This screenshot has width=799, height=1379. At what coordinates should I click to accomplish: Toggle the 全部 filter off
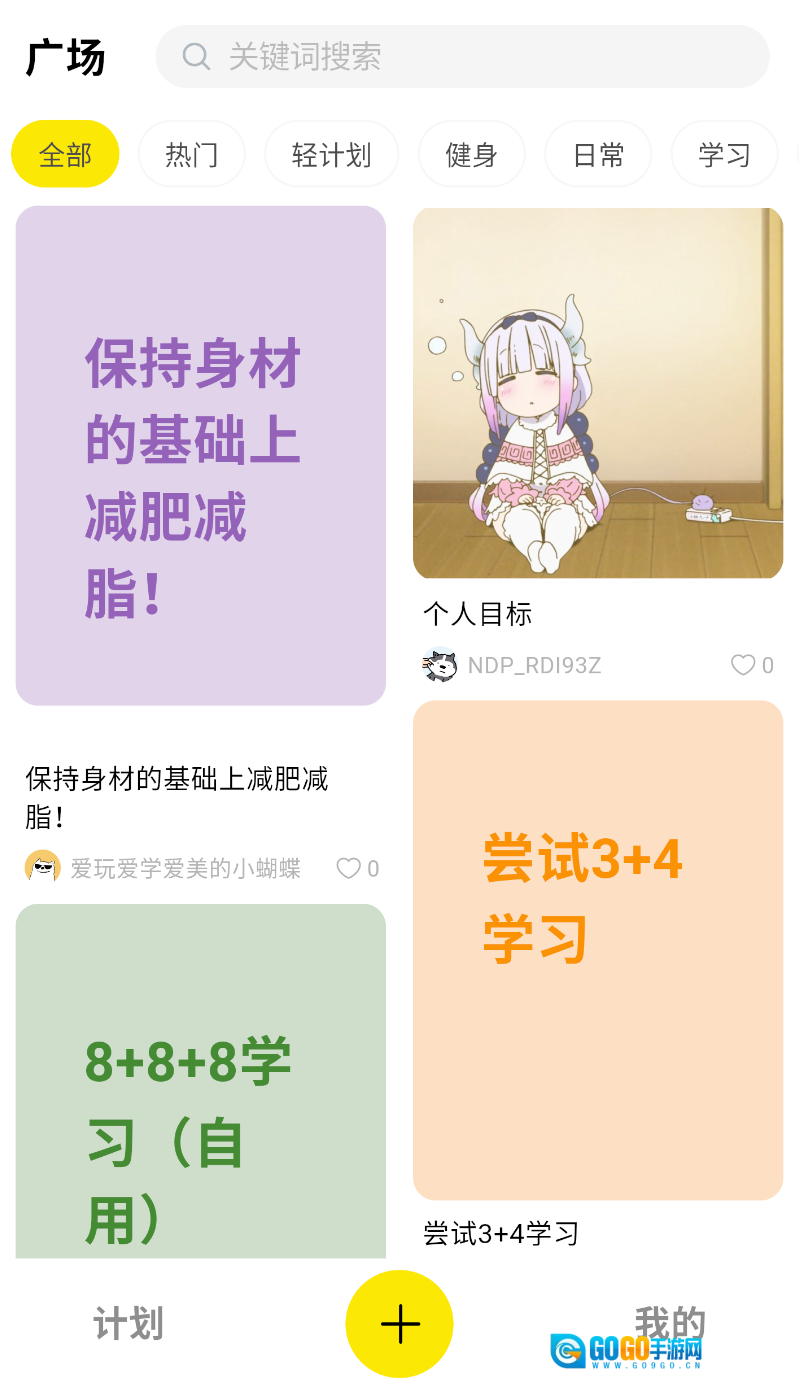65,154
